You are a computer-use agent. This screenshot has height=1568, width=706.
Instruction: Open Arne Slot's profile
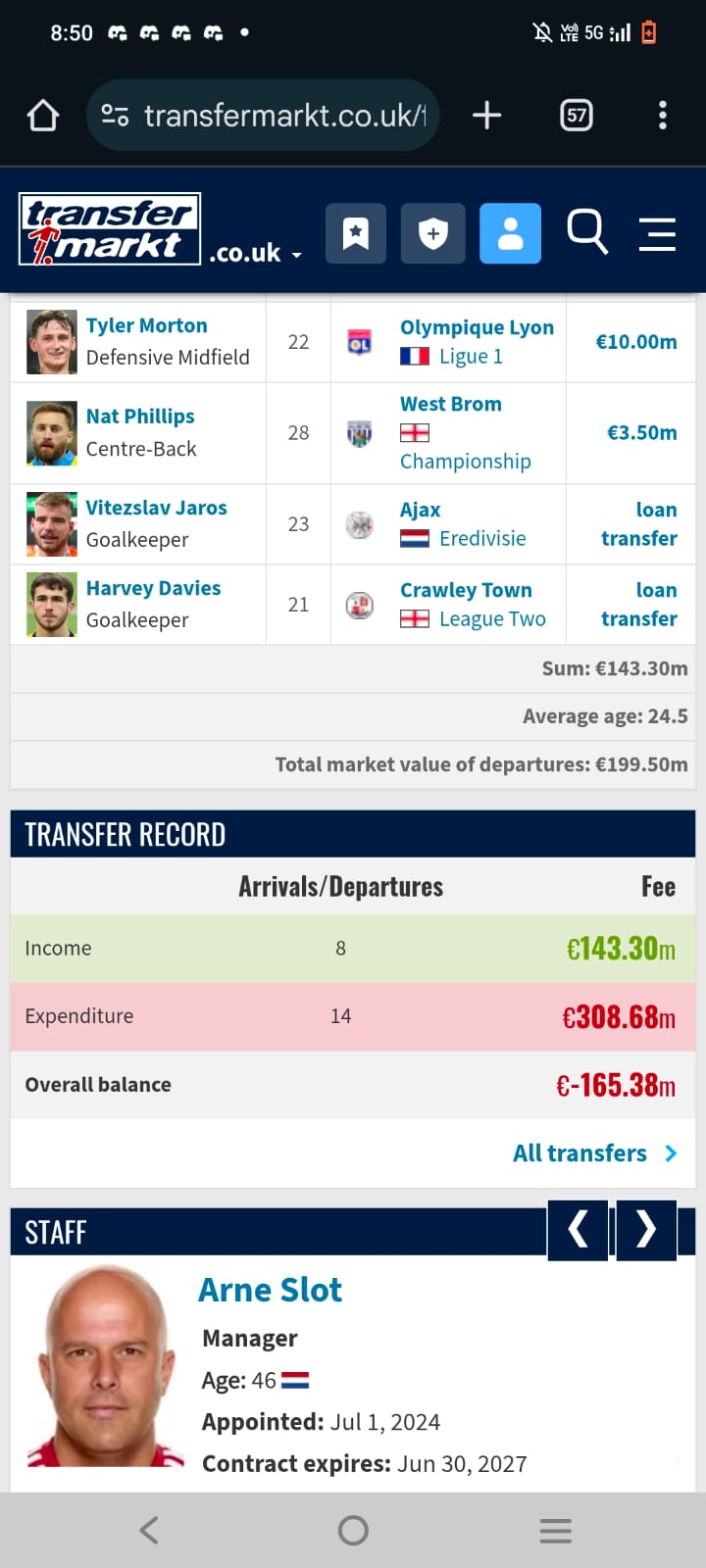click(x=270, y=1290)
